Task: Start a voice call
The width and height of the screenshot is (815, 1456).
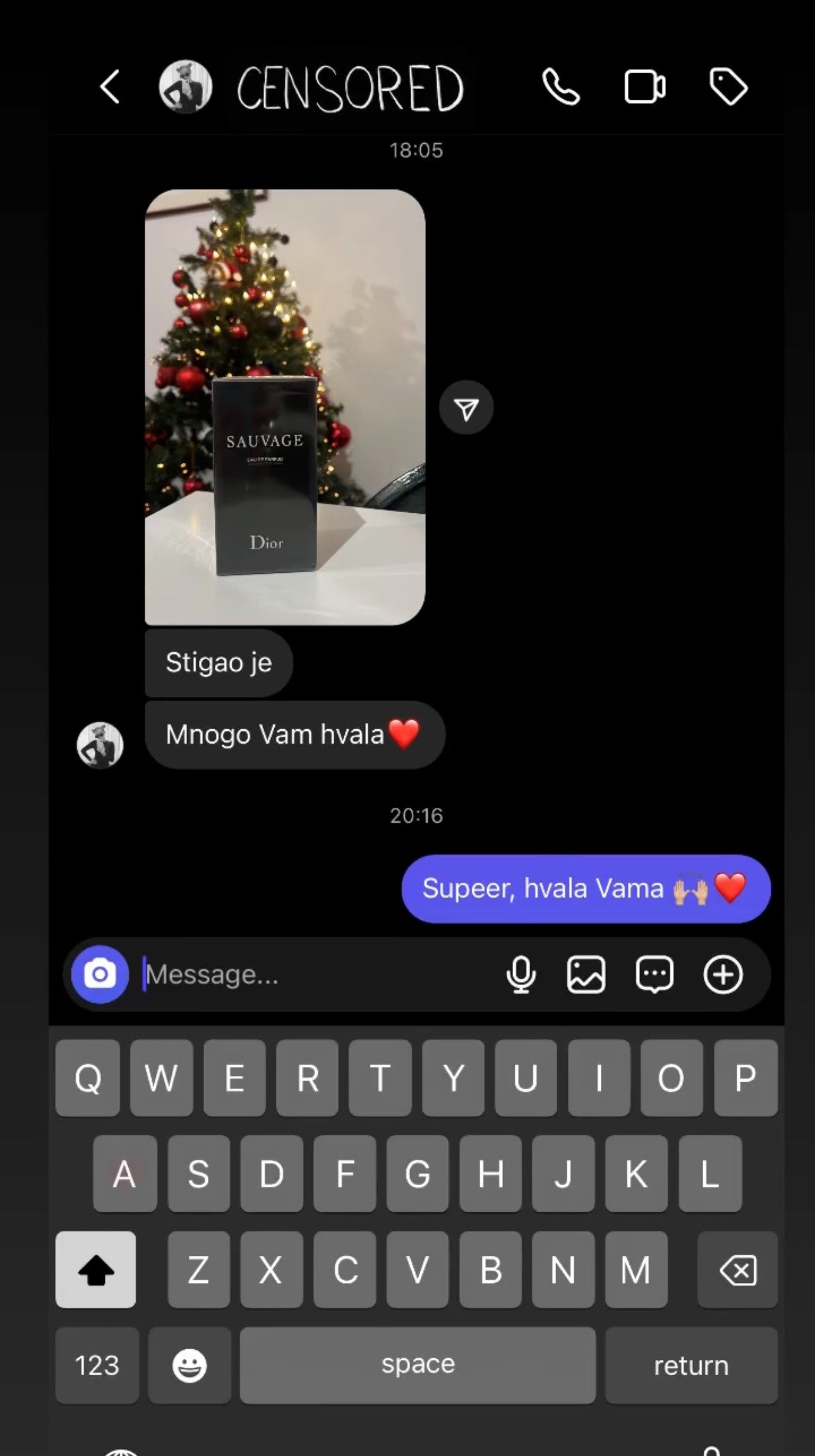Action: (560, 87)
